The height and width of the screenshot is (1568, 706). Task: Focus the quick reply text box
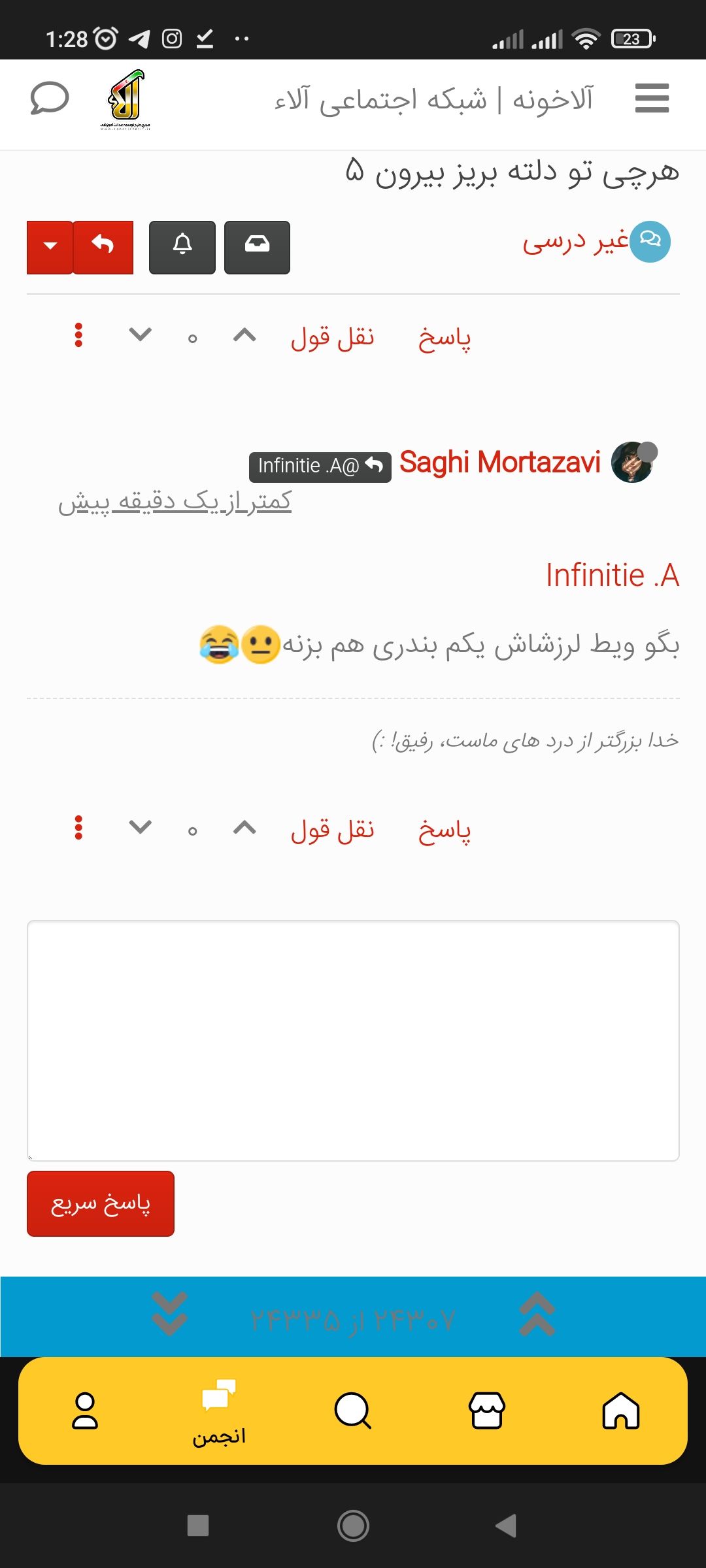(353, 1040)
